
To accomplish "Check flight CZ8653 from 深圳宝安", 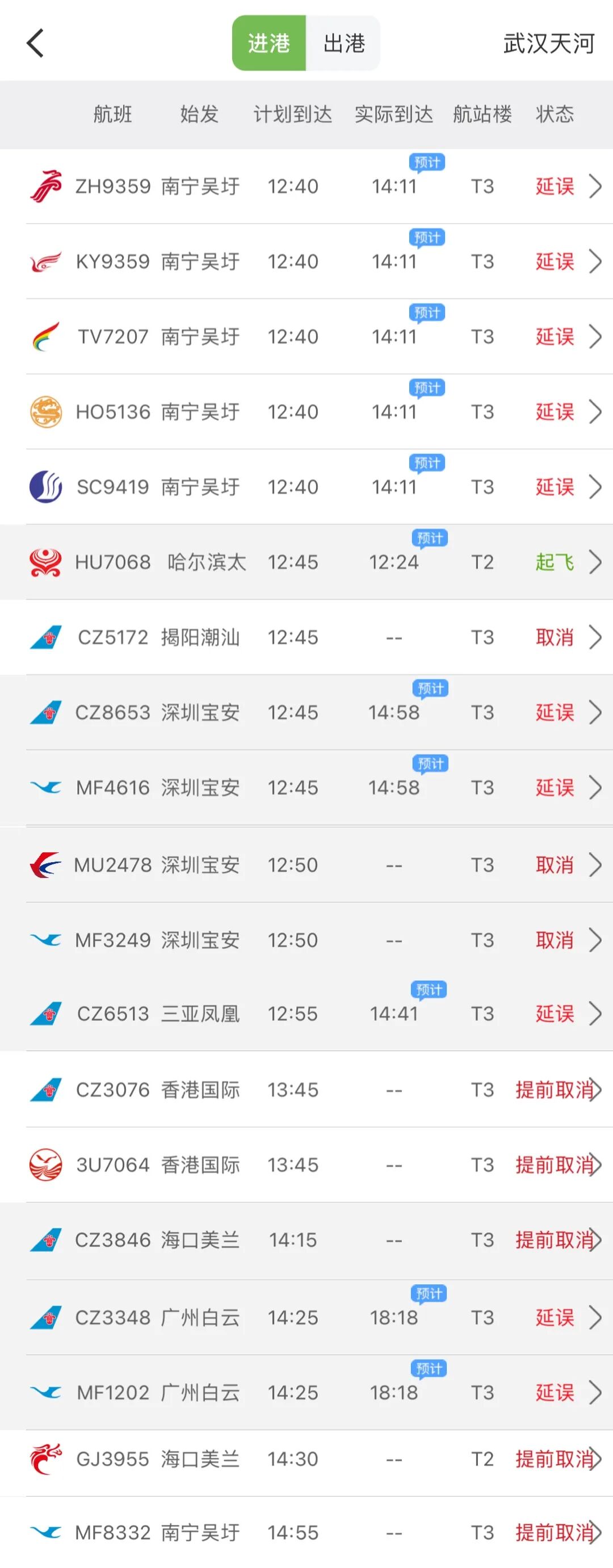I will click(x=306, y=712).
